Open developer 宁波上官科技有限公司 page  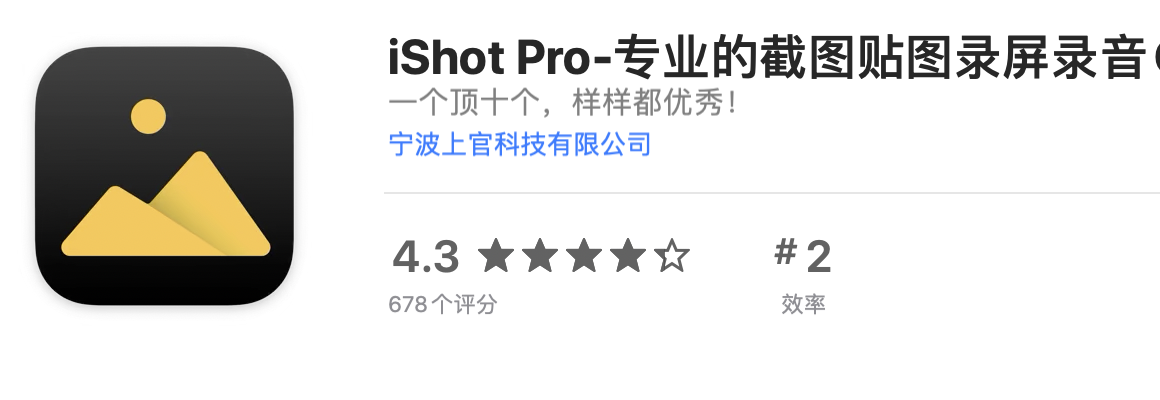click(x=519, y=144)
